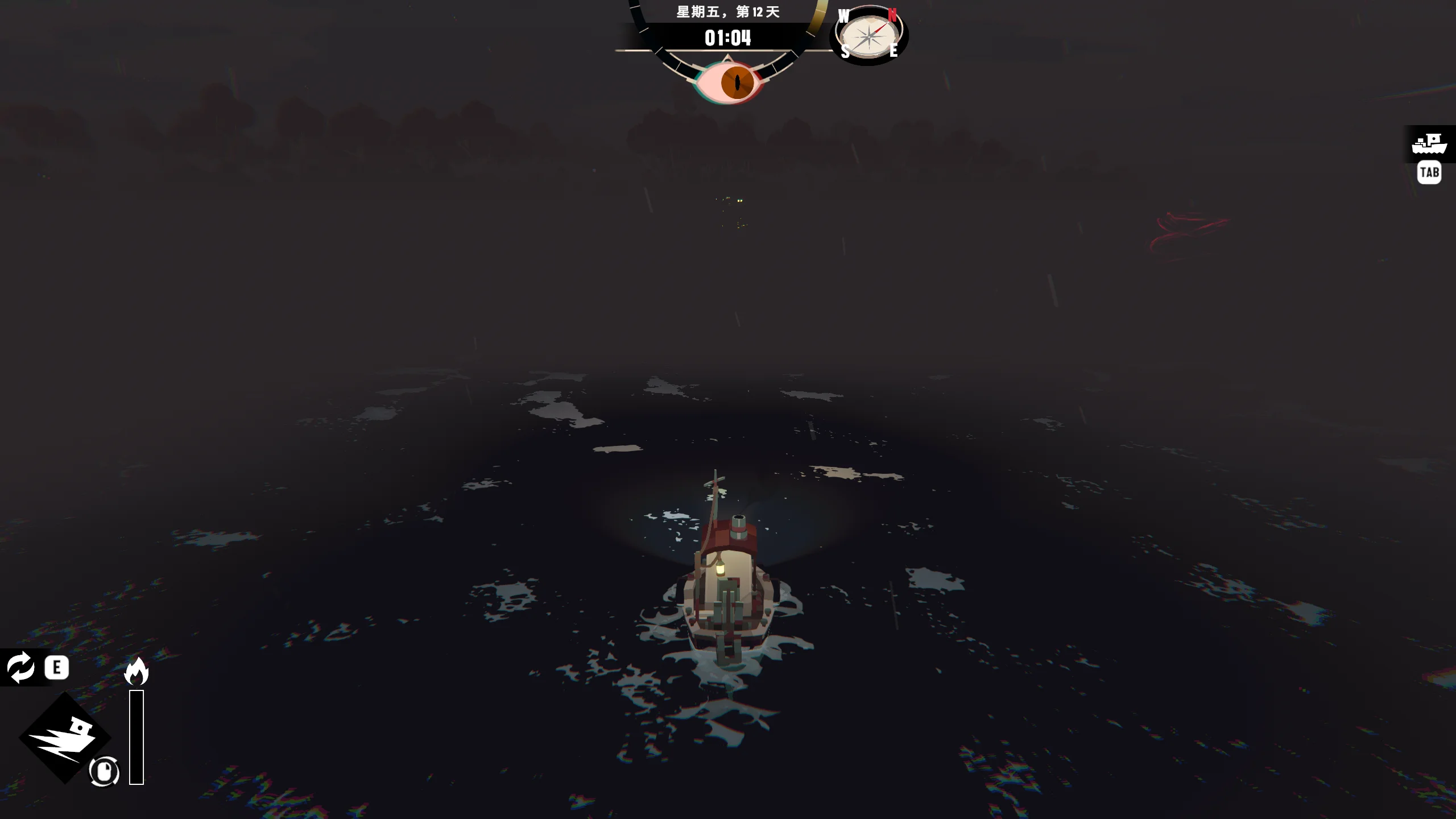
Task: Open the boat cargo panel
Action: (1429, 144)
